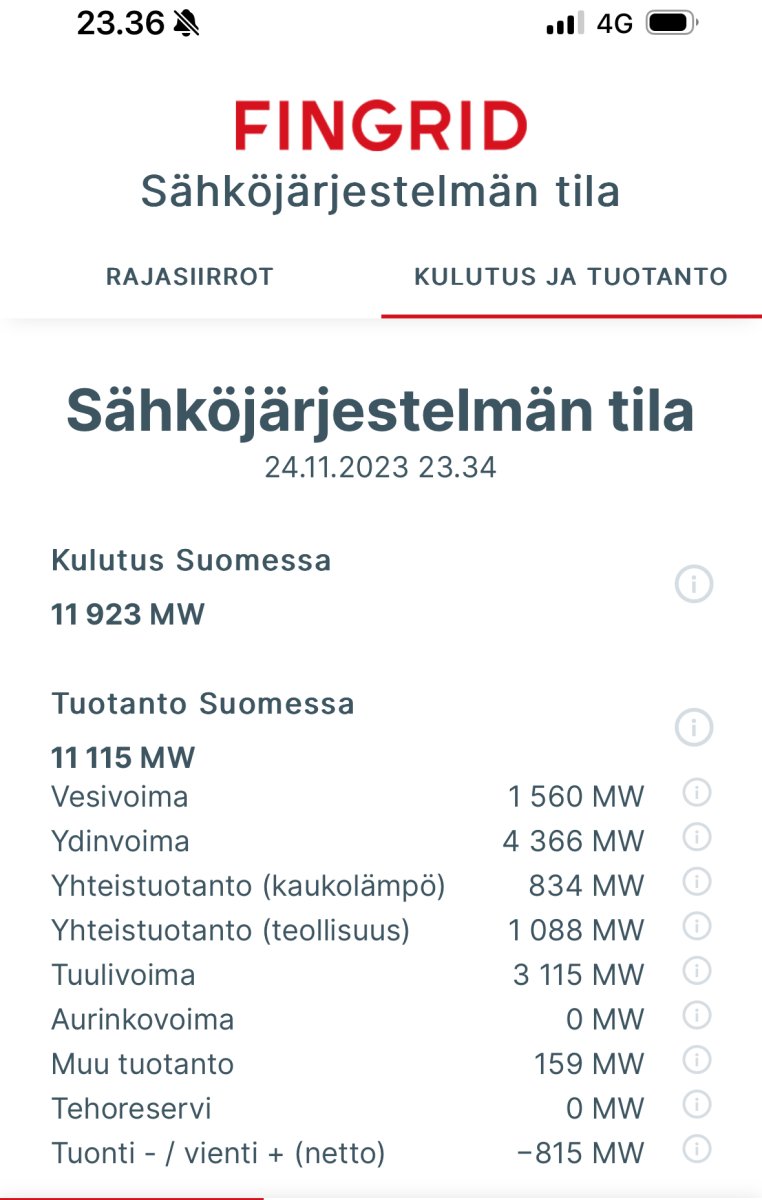Image resolution: width=762 pixels, height=1200 pixels.
Task: View Ydinvoima info details
Action: tap(696, 838)
